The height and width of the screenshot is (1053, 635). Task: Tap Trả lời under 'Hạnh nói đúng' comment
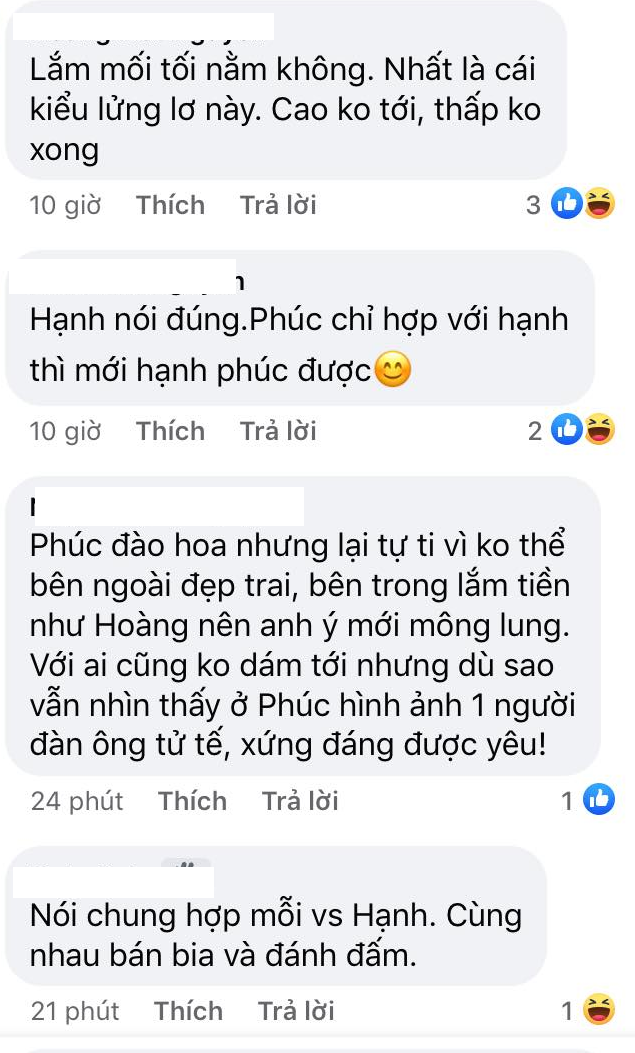point(278,431)
